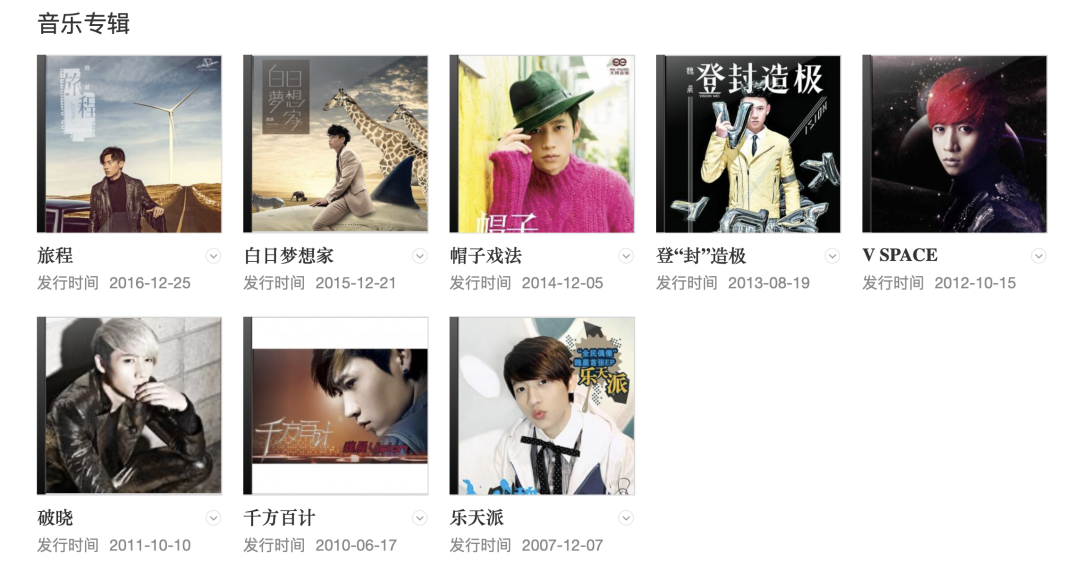The height and width of the screenshot is (570, 1080).
Task: Open the 乐天派 album cover
Action: (542, 406)
